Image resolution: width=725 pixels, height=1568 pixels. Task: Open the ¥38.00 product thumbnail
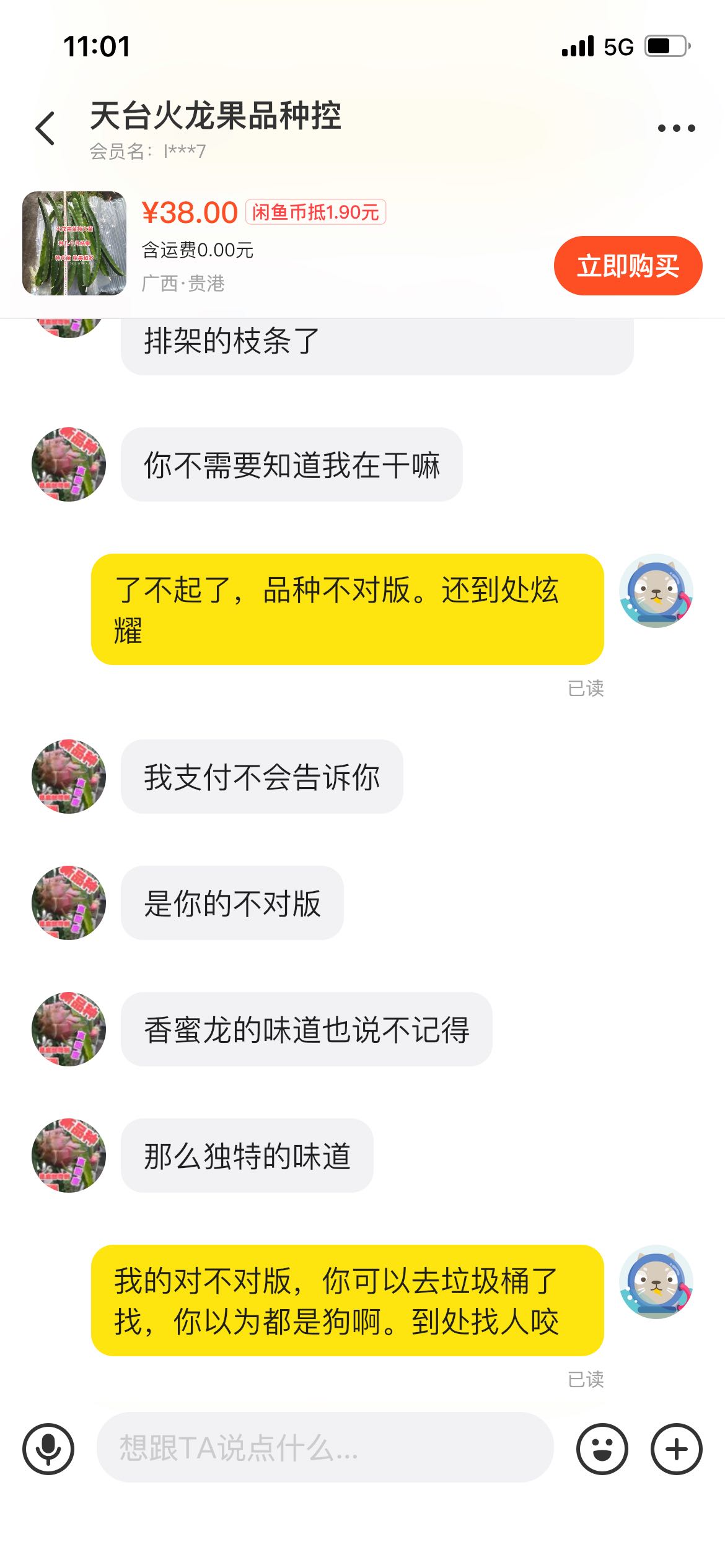pyautogui.click(x=74, y=243)
